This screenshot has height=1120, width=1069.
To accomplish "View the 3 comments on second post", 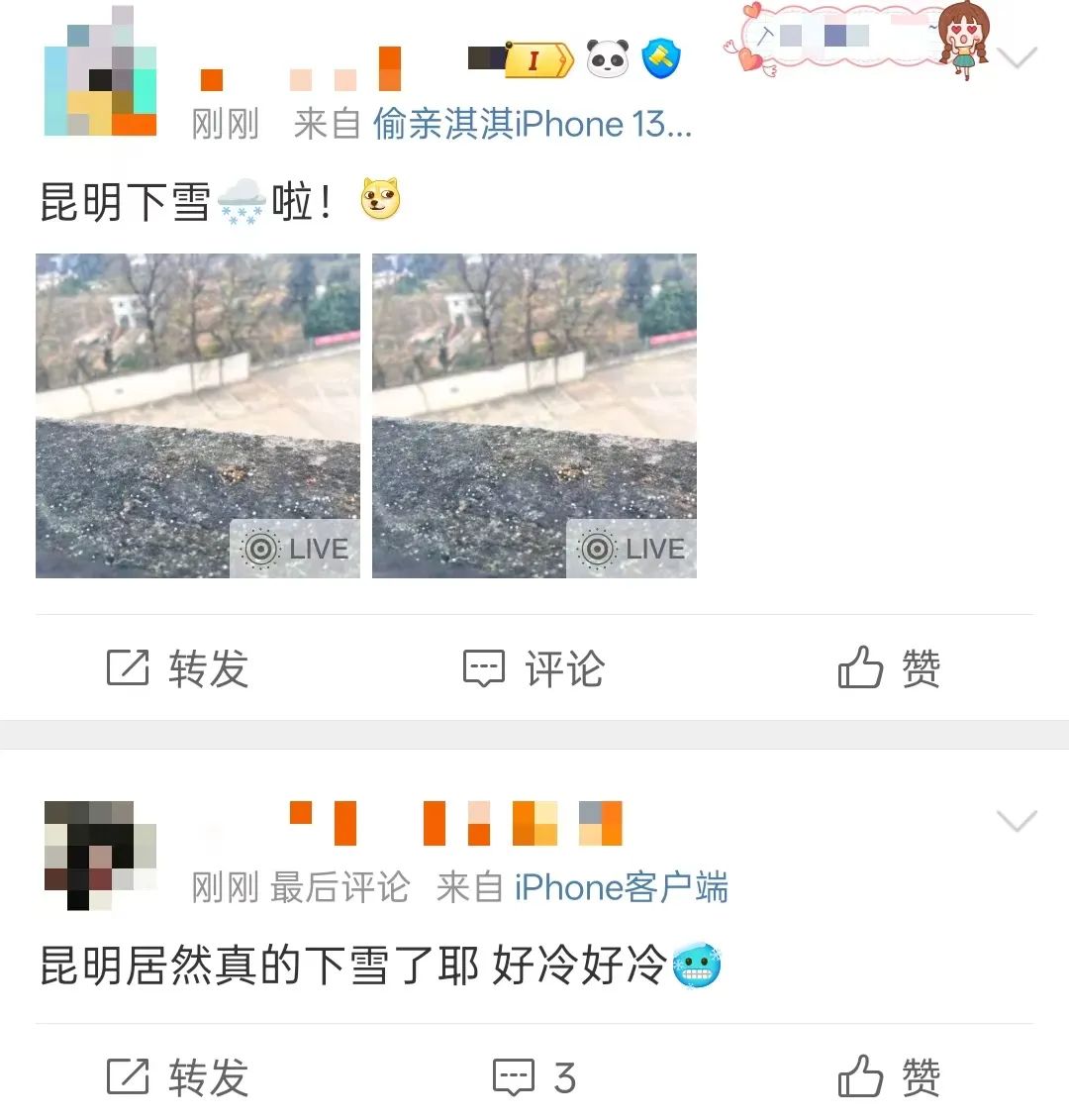I will pos(534,1077).
